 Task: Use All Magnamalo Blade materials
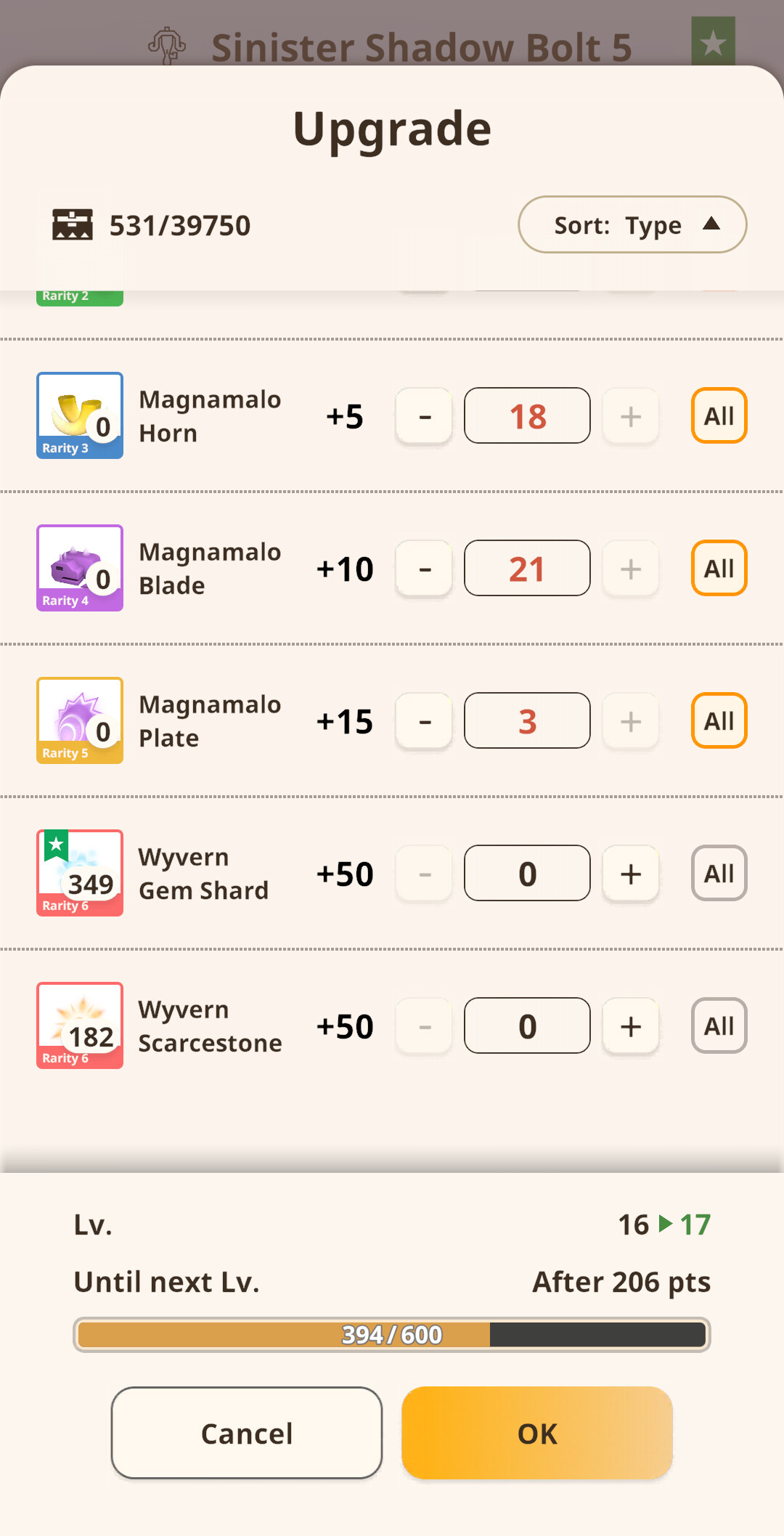click(x=719, y=569)
